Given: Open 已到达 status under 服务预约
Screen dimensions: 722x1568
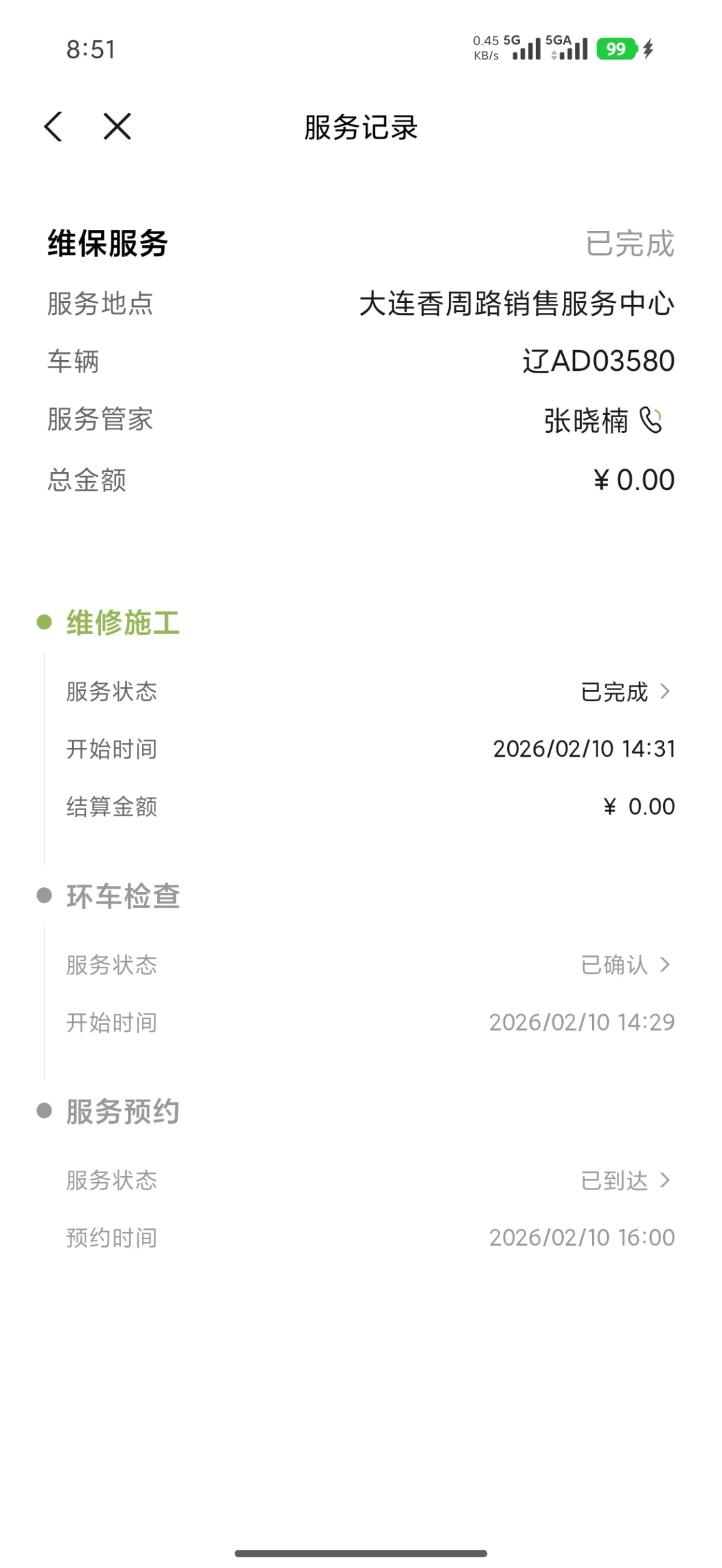Looking at the screenshot, I should point(625,1180).
